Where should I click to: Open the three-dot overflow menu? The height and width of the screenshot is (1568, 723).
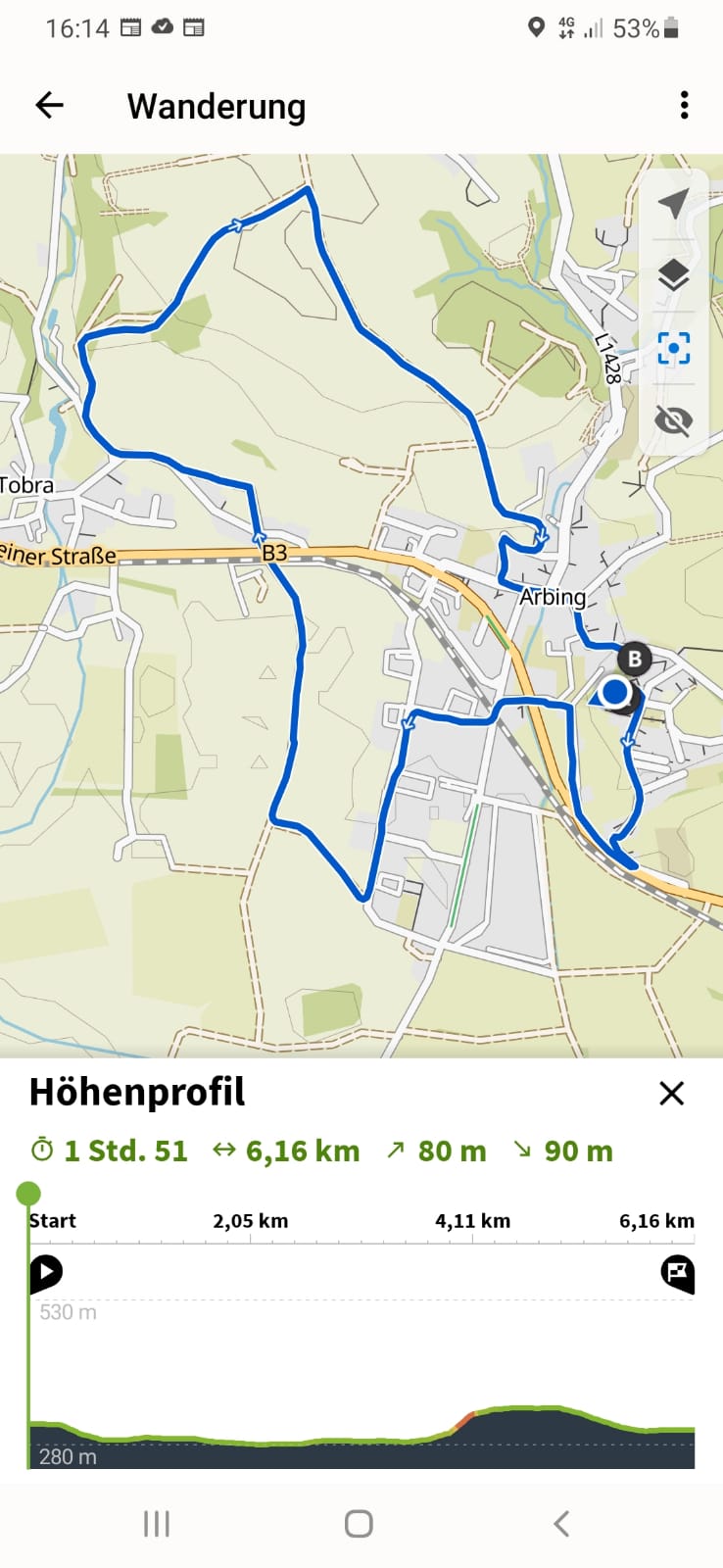point(684,105)
